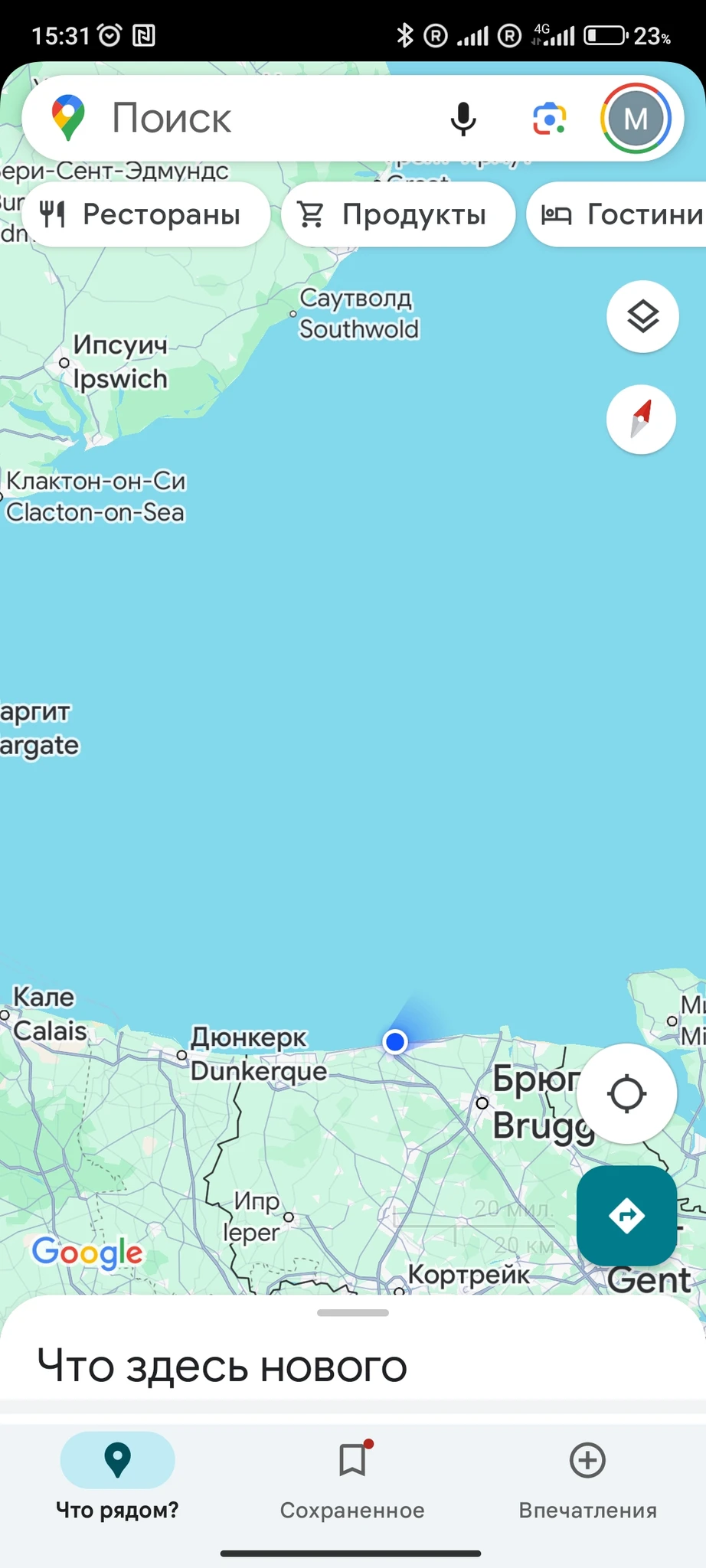Open the account profile avatar
Image resolution: width=706 pixels, height=1568 pixels.
pos(636,119)
